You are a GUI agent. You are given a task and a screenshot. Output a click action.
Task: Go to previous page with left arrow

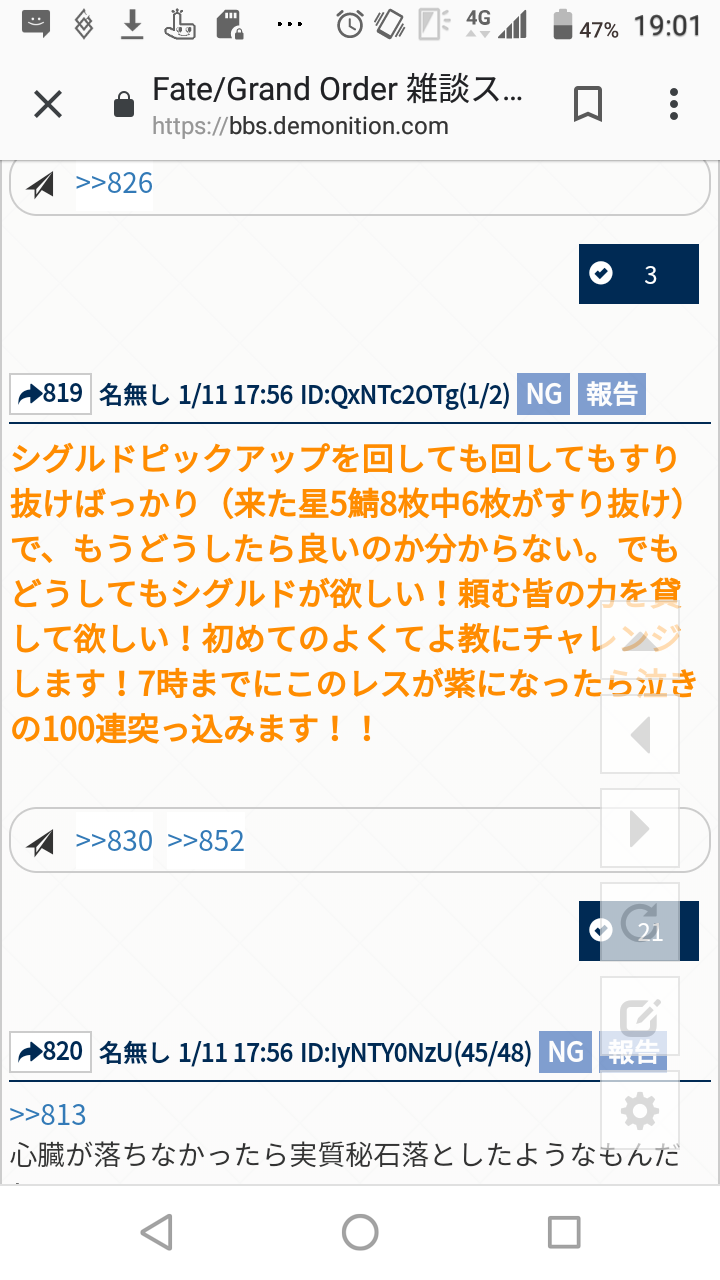(x=640, y=735)
